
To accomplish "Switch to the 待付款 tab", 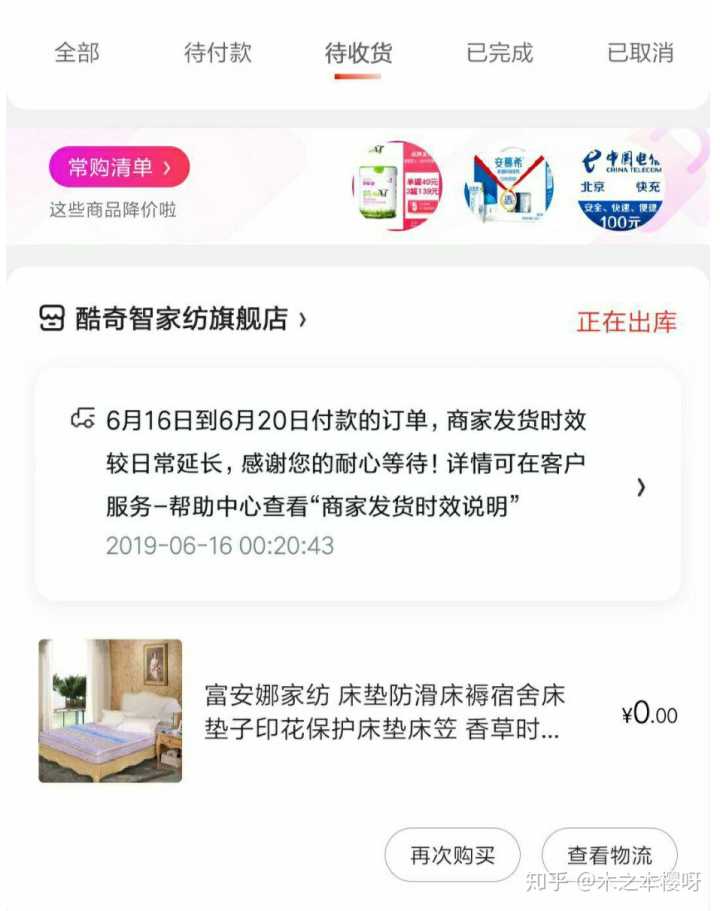I will click(x=217, y=53).
